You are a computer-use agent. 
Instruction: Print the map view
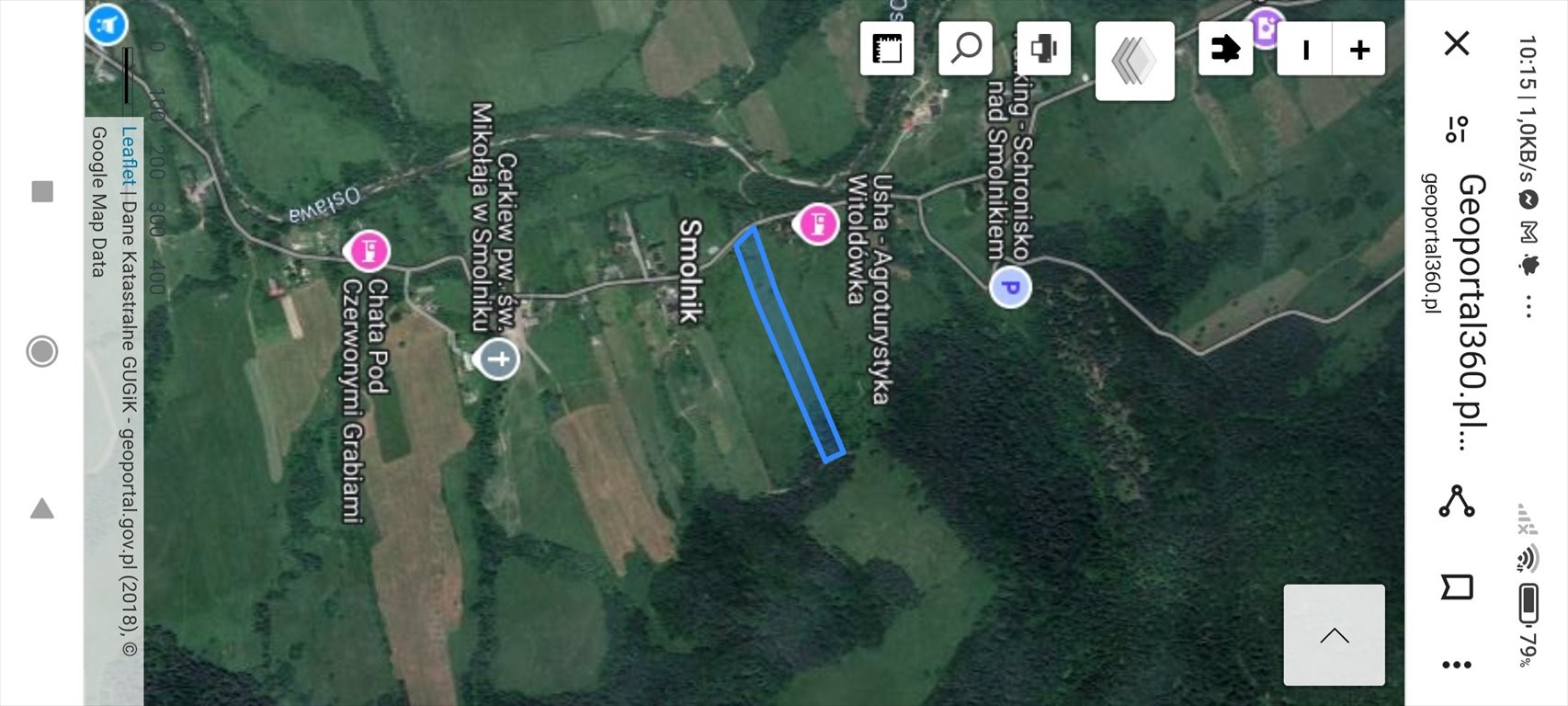tap(1043, 48)
